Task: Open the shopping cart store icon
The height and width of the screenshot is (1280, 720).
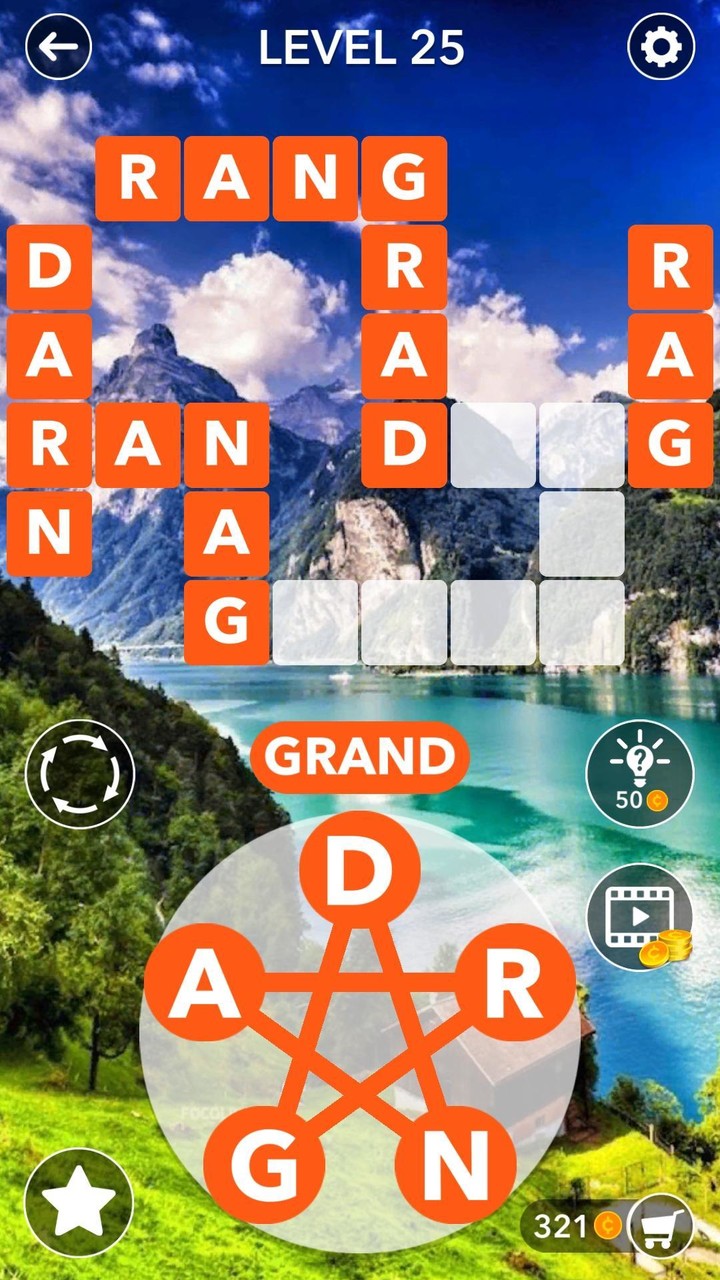Action: coord(661,1222)
